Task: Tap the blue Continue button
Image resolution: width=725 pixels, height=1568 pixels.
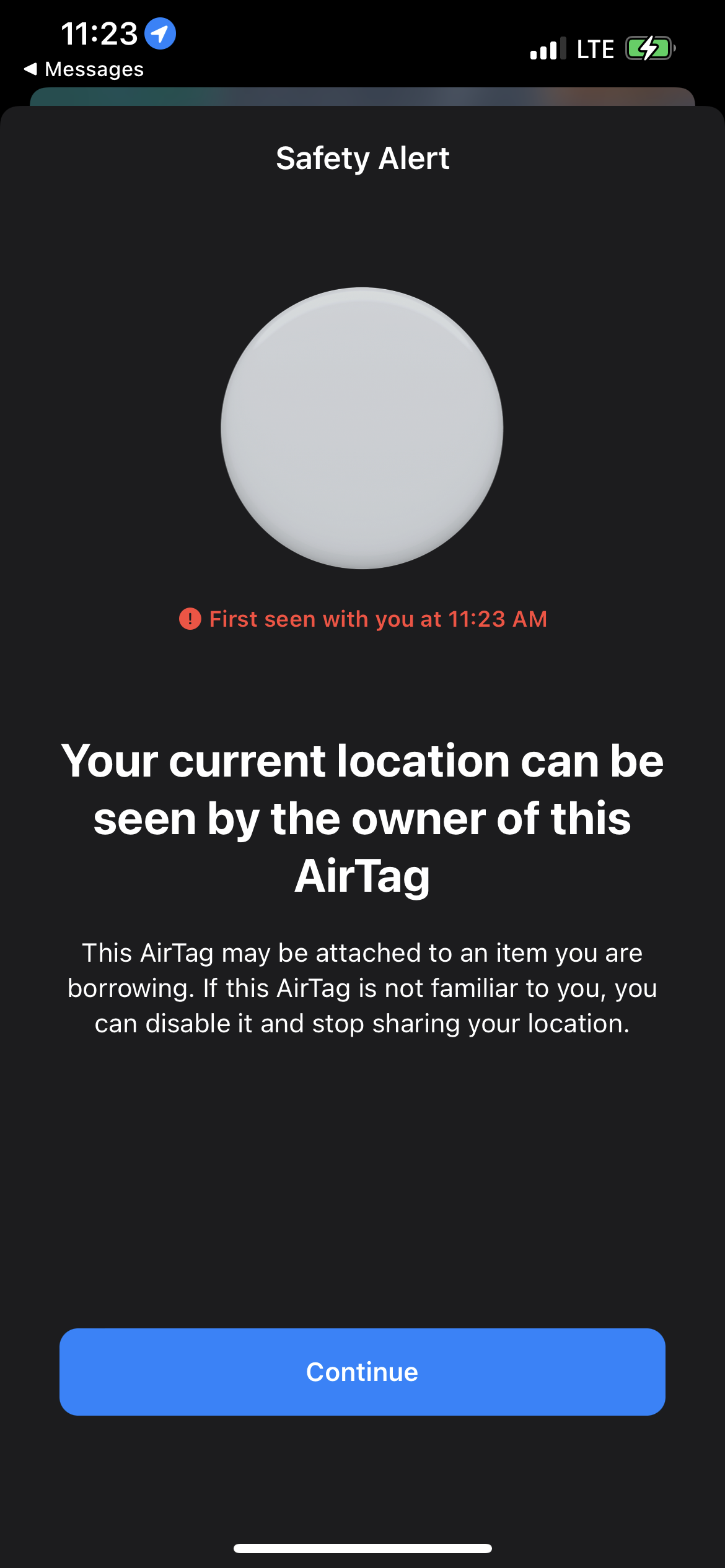Action: click(362, 1372)
